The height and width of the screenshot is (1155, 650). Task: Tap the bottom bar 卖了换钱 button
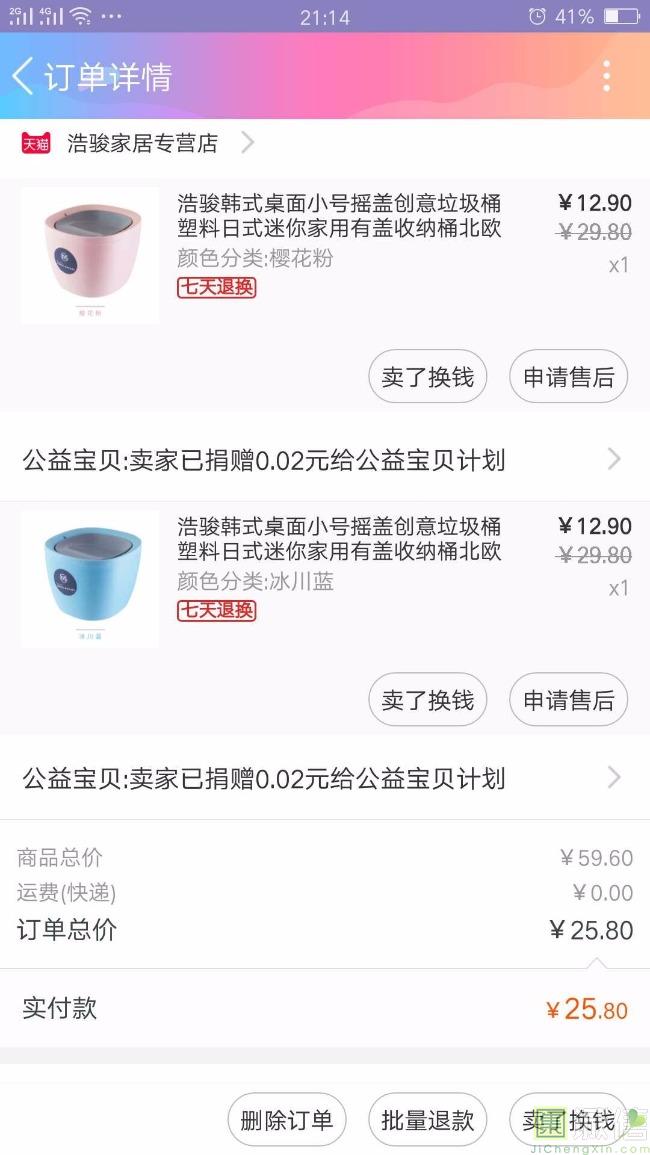568,1120
